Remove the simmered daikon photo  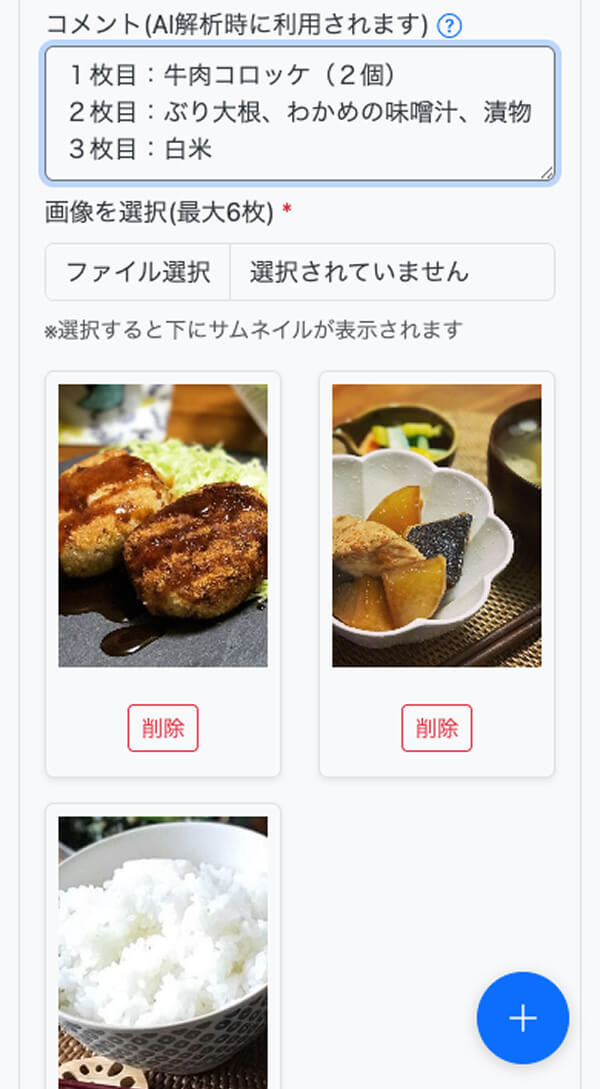click(x=437, y=728)
